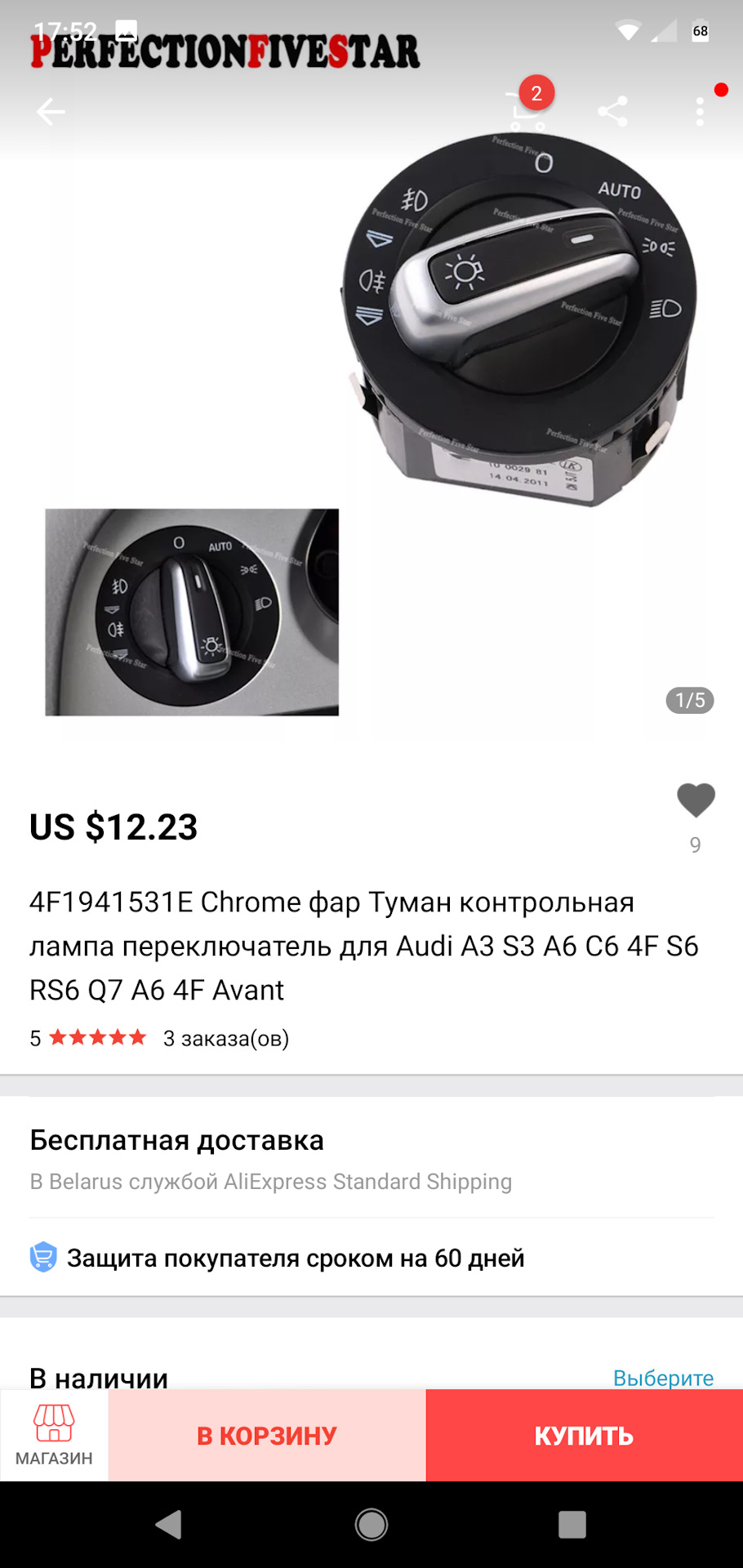Tap the cart badge showing 2 items
Viewport: 743px width, 1568px height.
point(536,92)
